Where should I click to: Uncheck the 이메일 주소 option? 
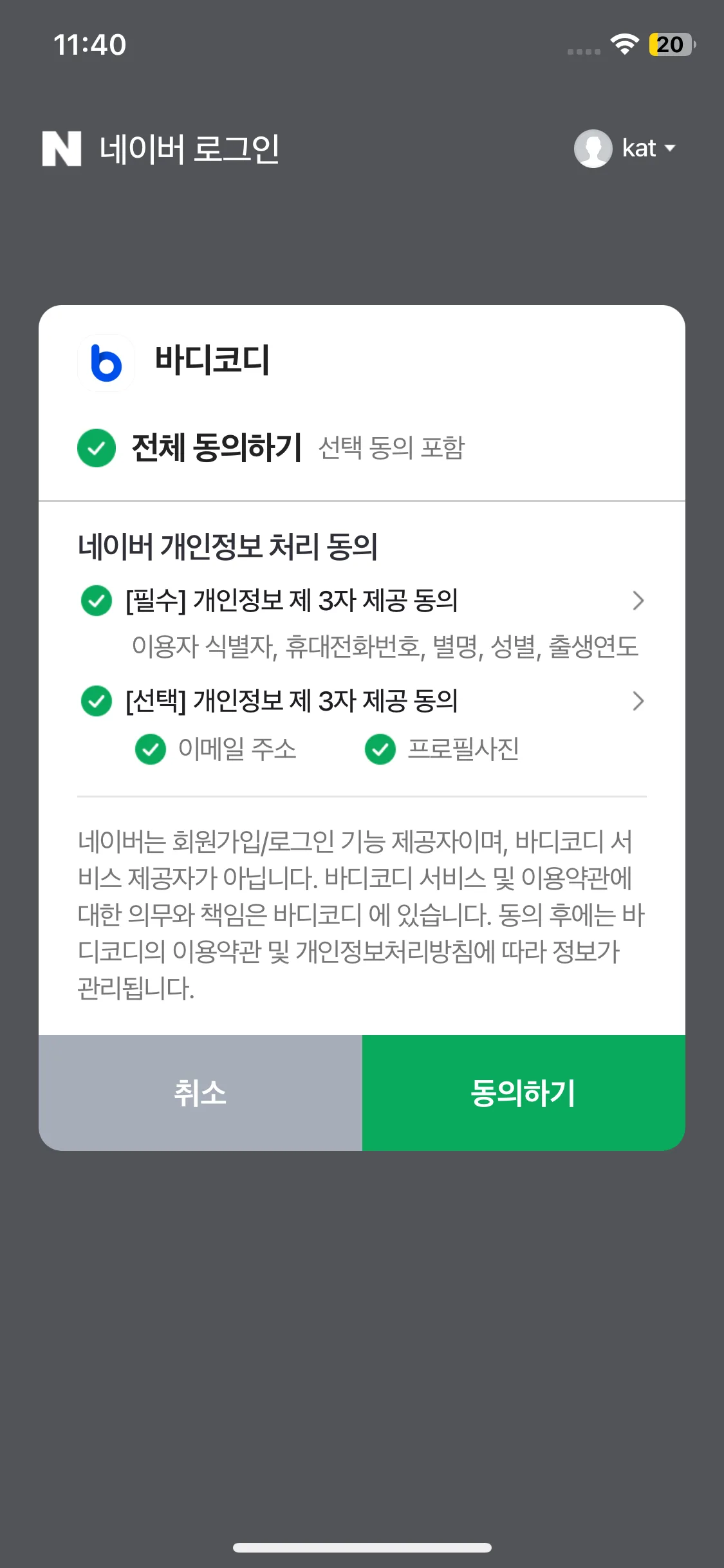(151, 749)
